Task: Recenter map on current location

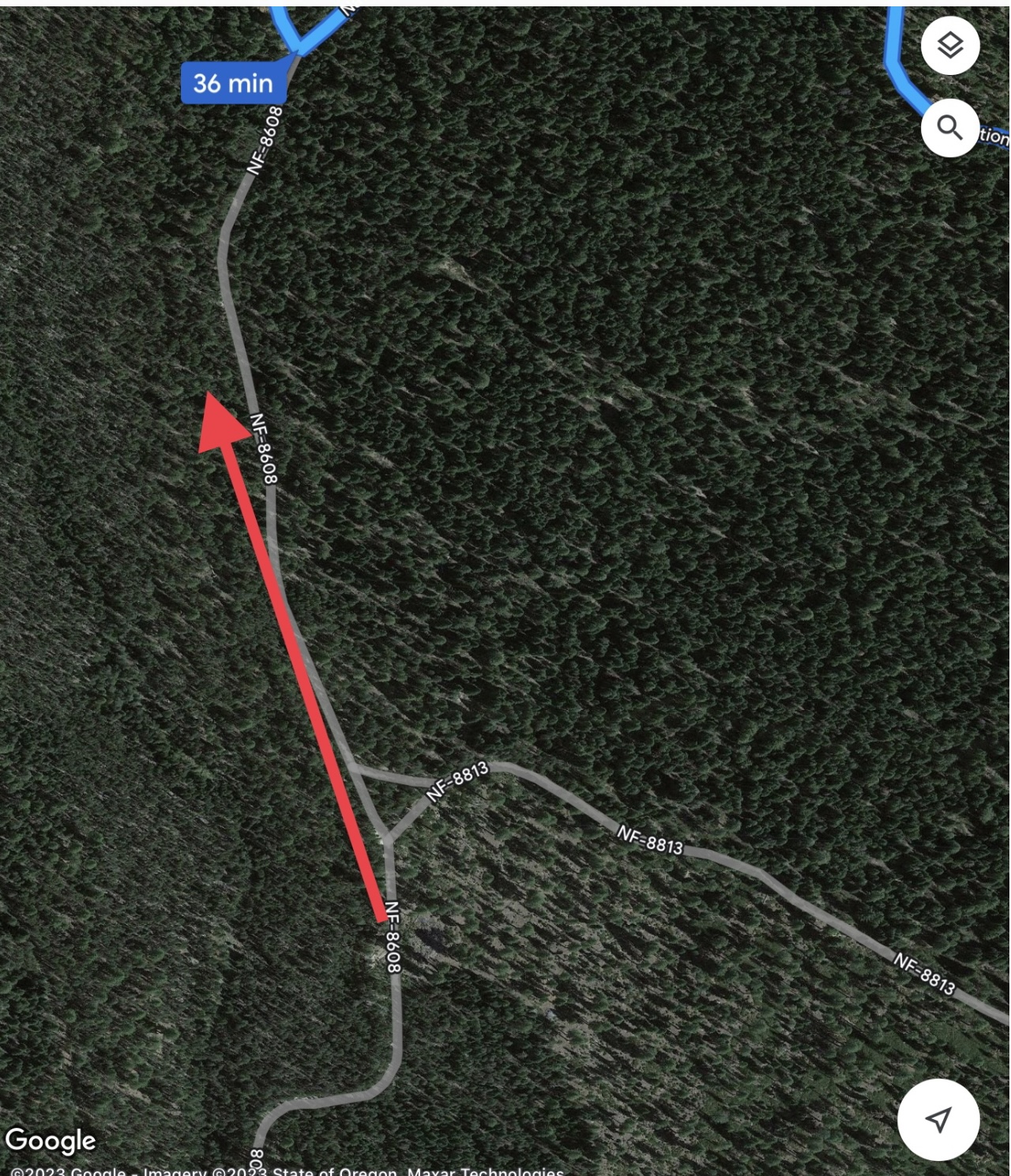Action: click(x=938, y=1118)
